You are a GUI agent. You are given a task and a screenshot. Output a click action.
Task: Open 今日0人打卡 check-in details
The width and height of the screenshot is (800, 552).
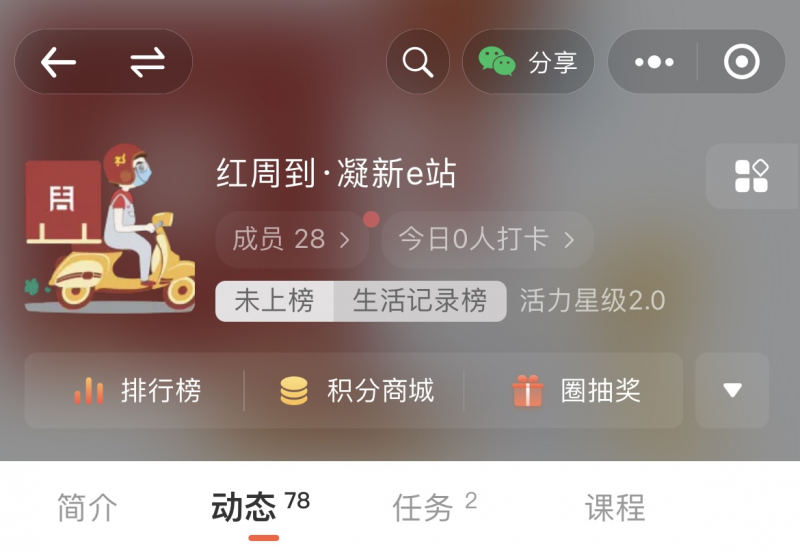coord(486,240)
